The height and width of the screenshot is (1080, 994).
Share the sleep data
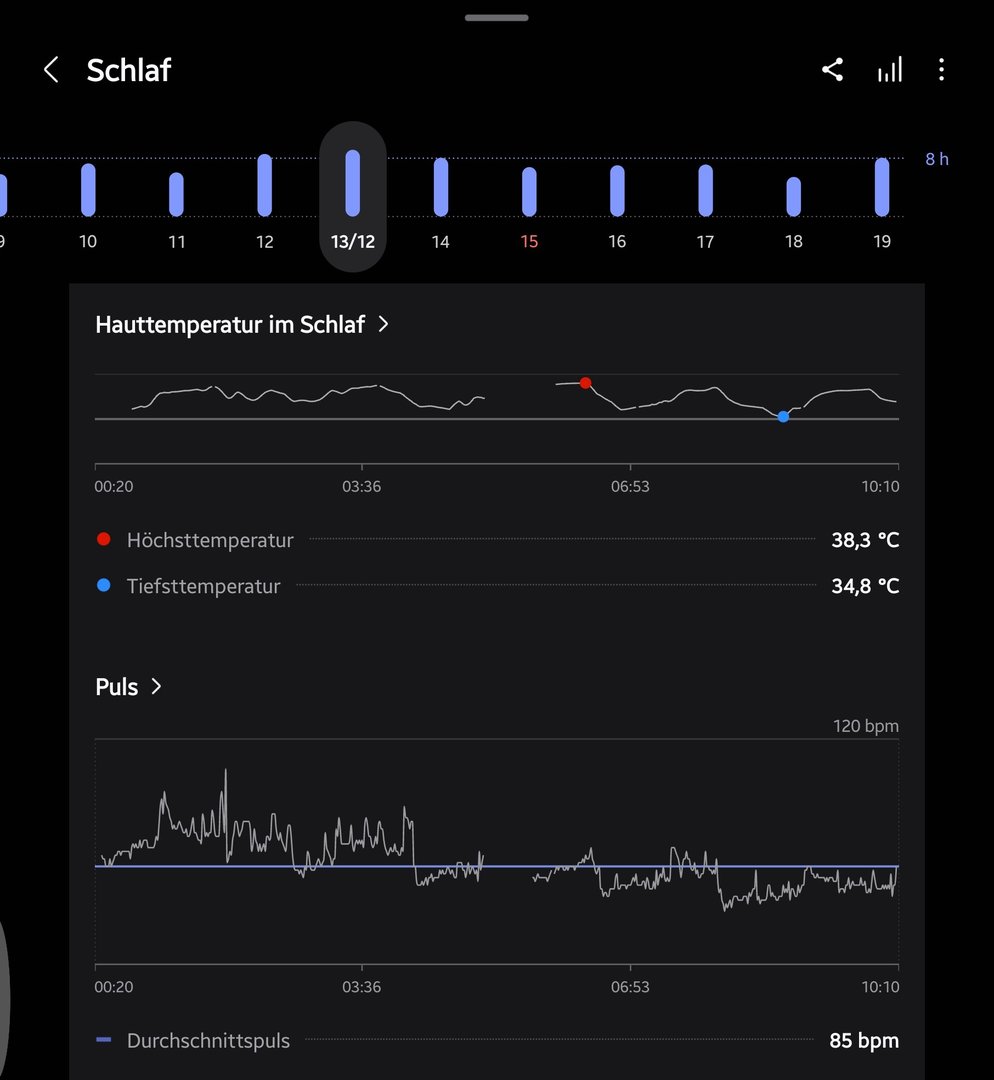pyautogui.click(x=832, y=70)
